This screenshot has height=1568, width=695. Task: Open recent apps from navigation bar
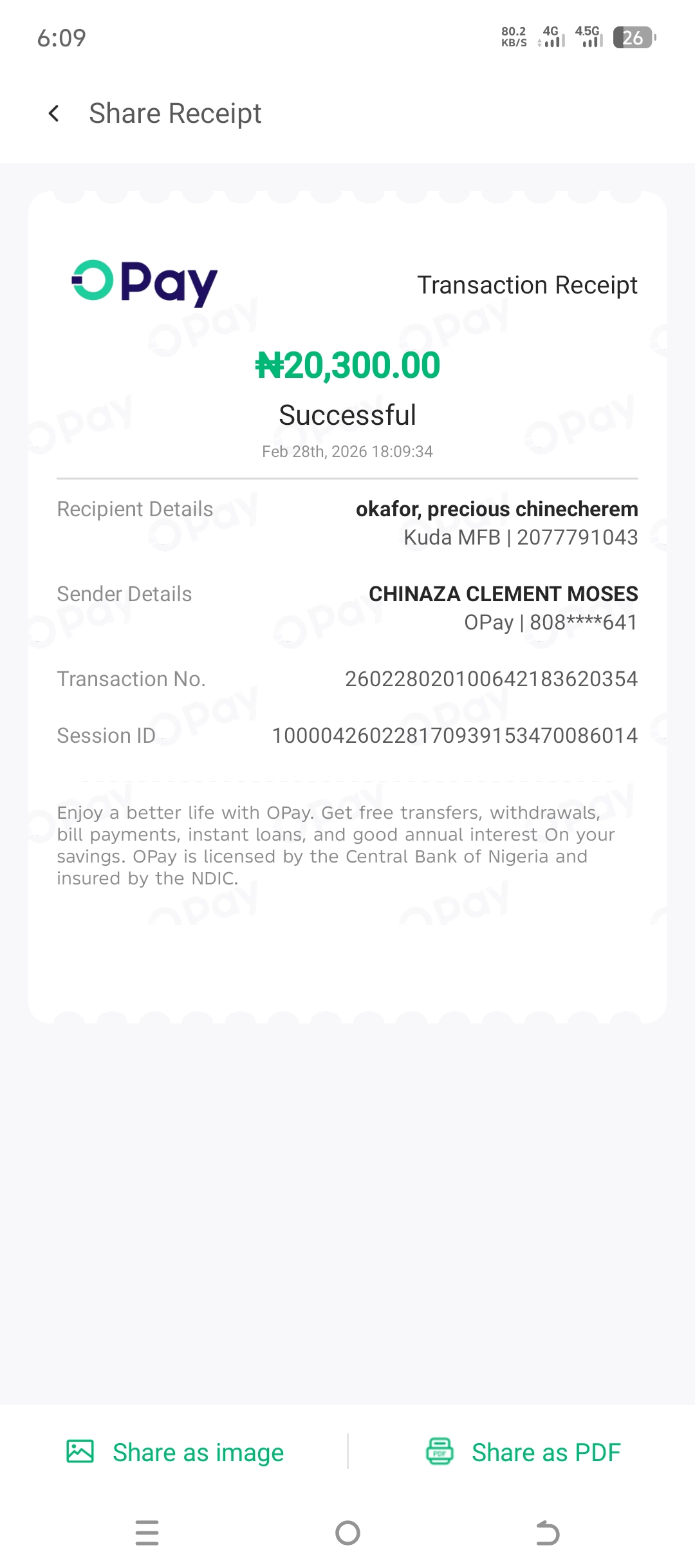click(x=147, y=1533)
